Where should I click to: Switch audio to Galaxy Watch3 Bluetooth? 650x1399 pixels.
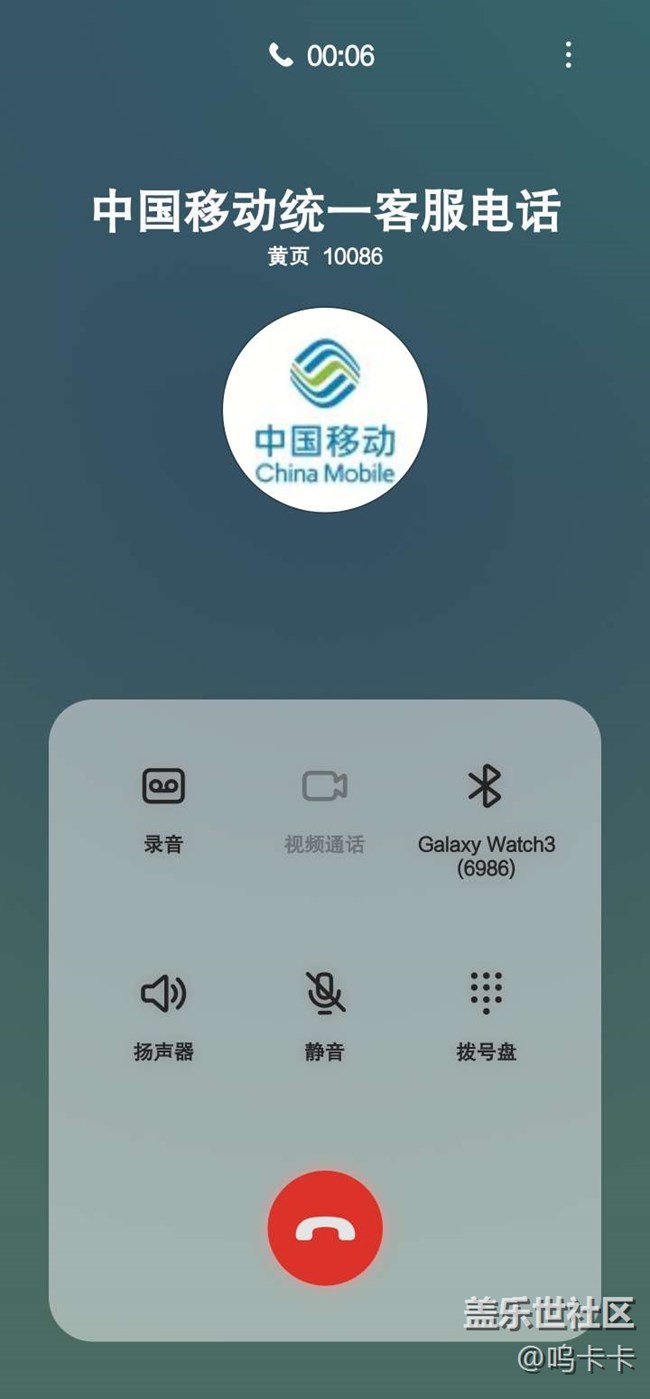(x=485, y=788)
